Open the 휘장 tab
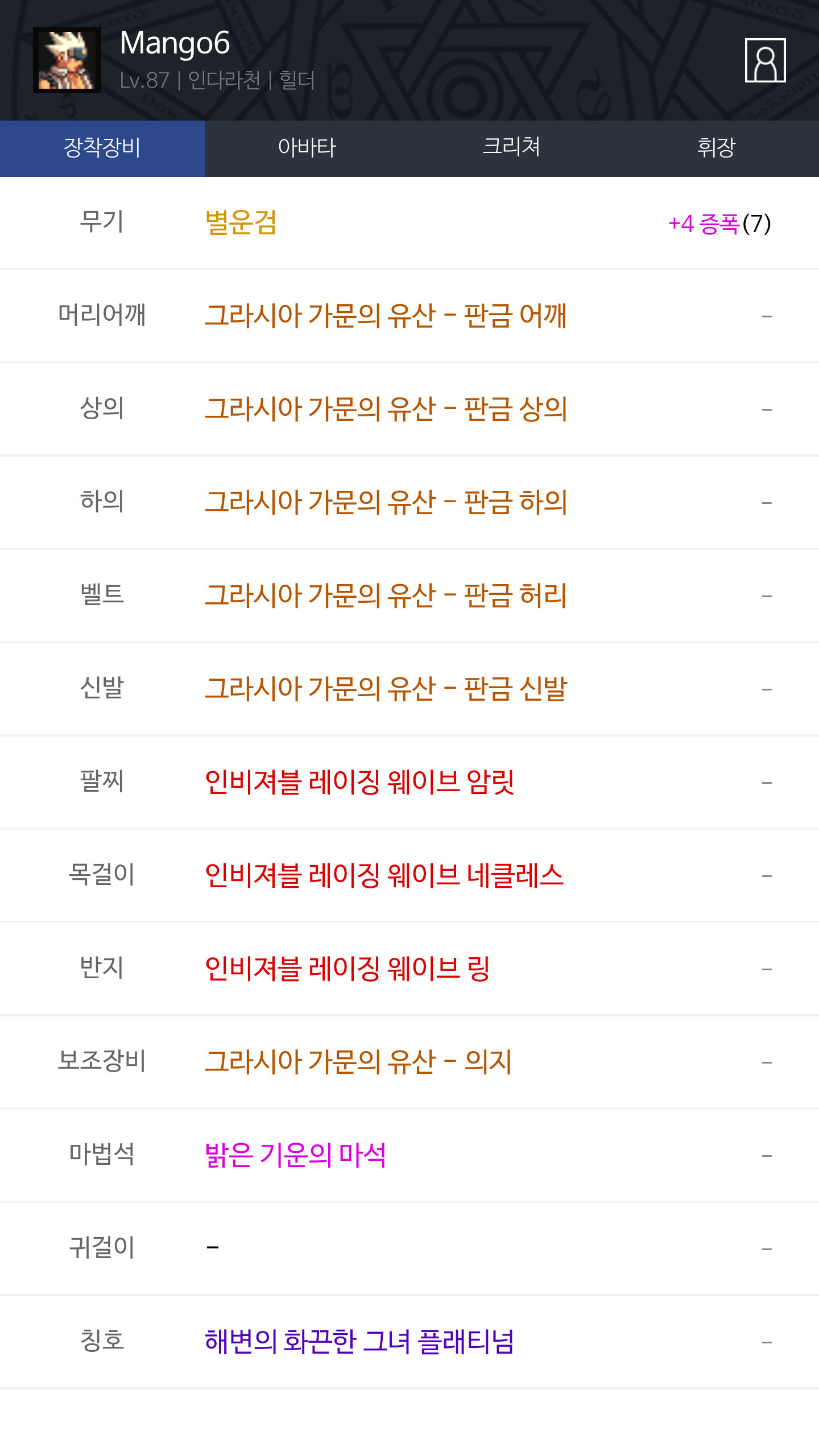The width and height of the screenshot is (819, 1456). click(717, 148)
